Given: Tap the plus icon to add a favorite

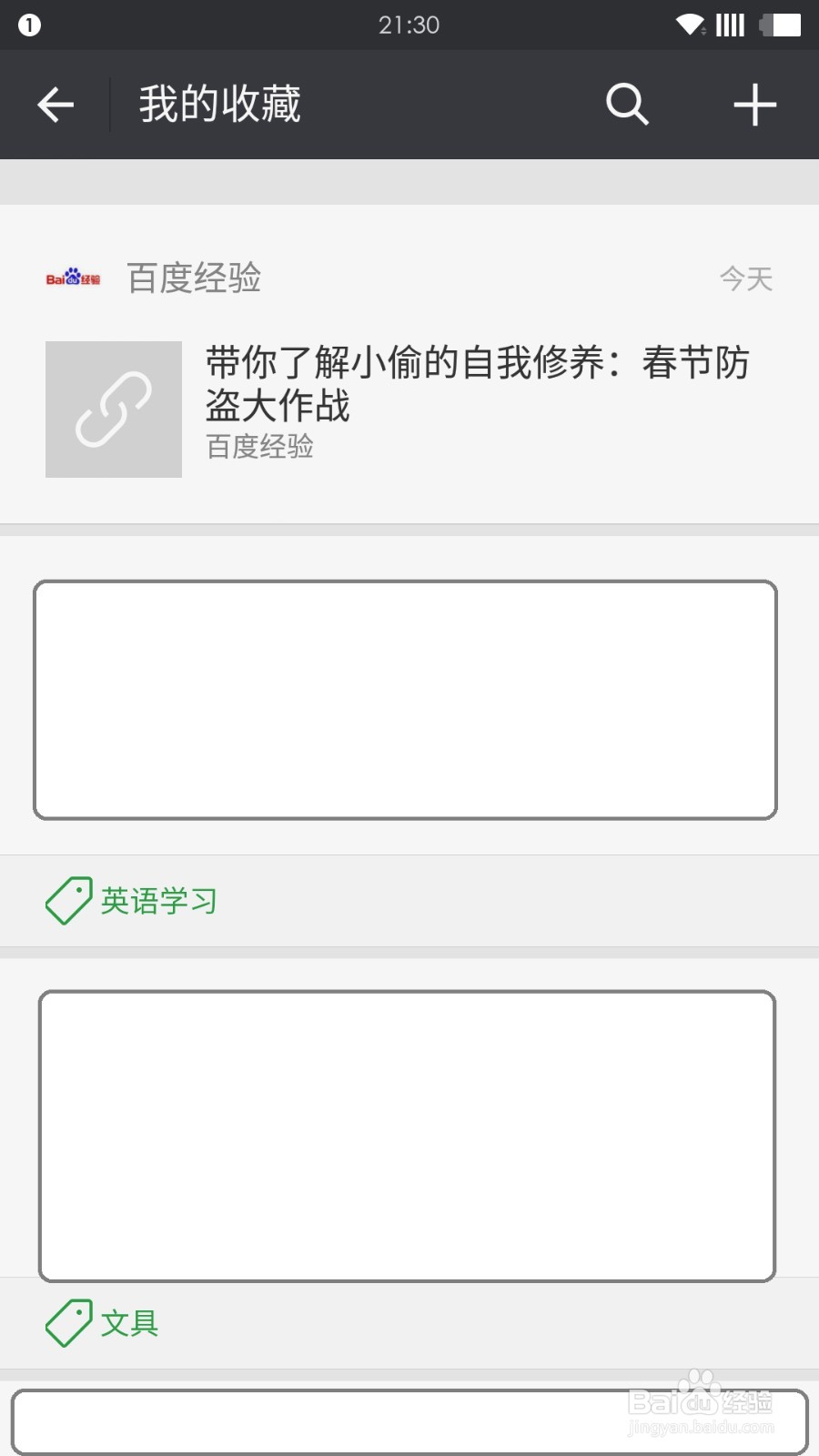Looking at the screenshot, I should [x=754, y=104].
